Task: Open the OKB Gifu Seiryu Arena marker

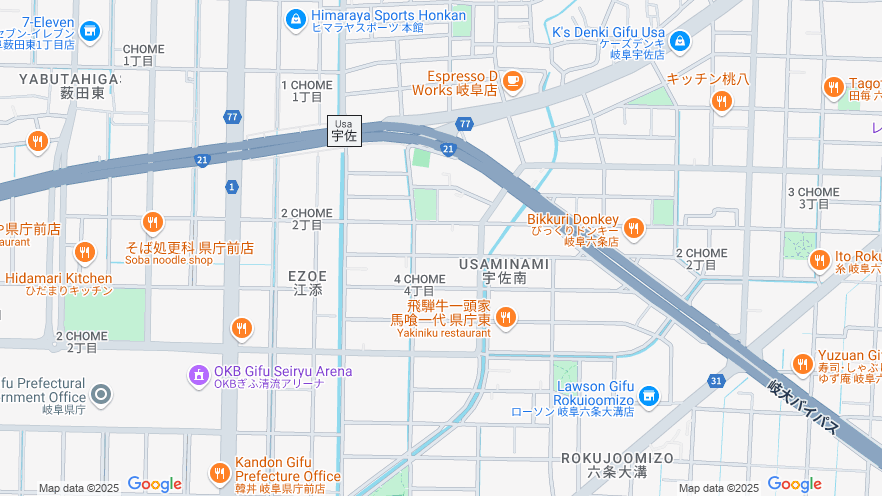Action: pyautogui.click(x=199, y=376)
